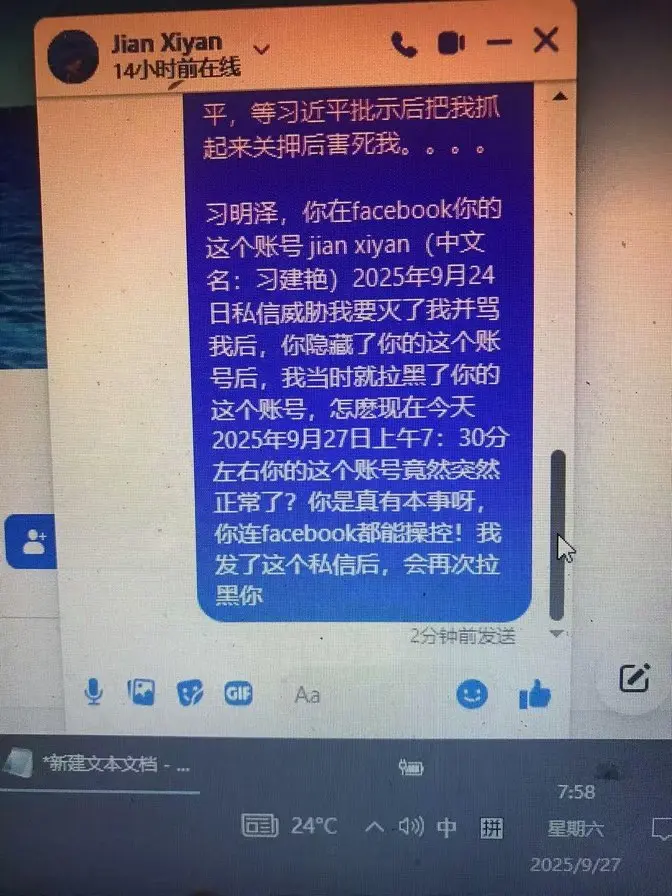Record a voice clip with the microphone
This screenshot has width=672, height=896.
click(x=94, y=691)
